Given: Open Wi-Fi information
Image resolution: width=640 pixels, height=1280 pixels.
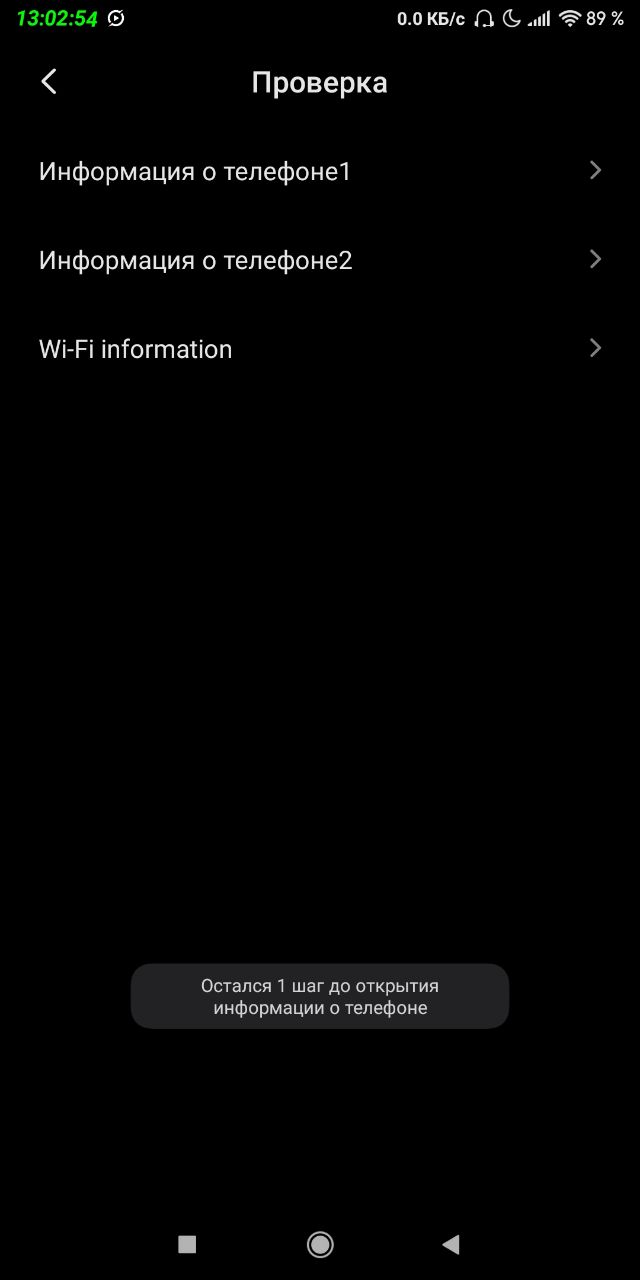Looking at the screenshot, I should [320, 349].
